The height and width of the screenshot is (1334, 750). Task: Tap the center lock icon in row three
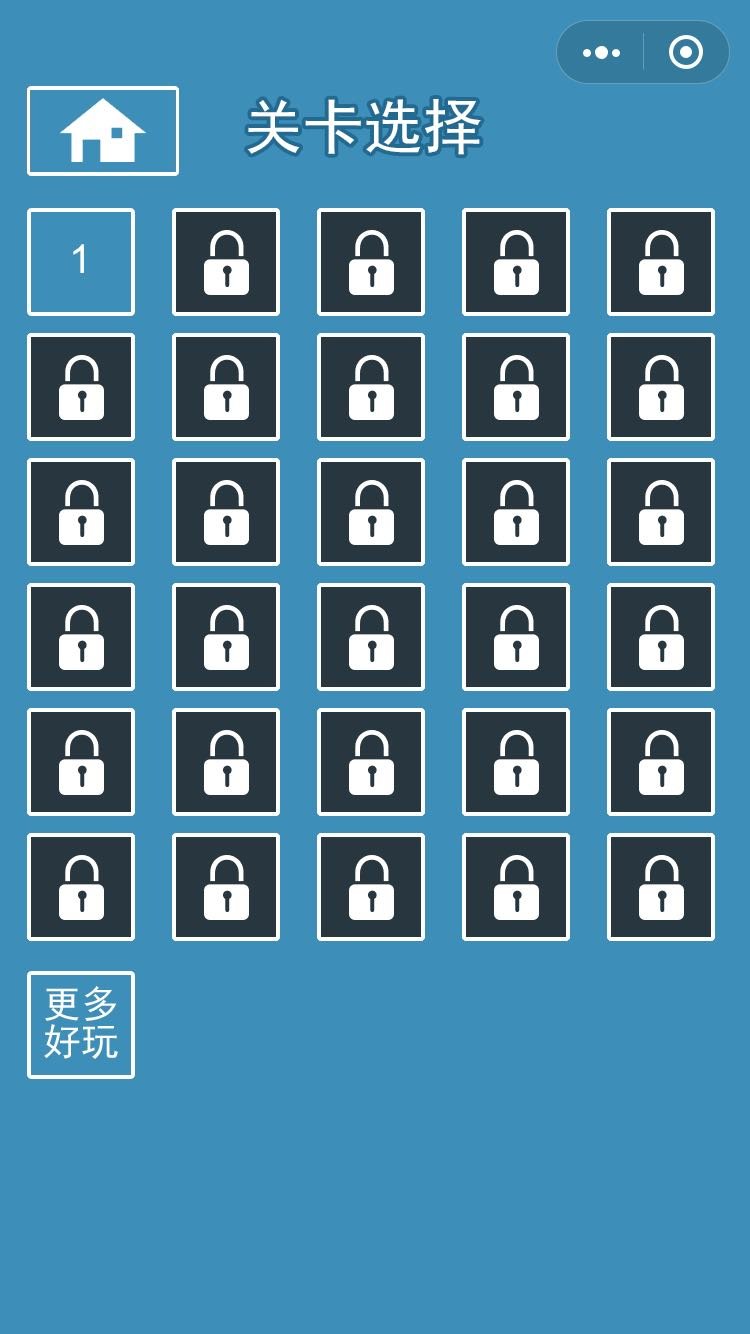[370, 512]
